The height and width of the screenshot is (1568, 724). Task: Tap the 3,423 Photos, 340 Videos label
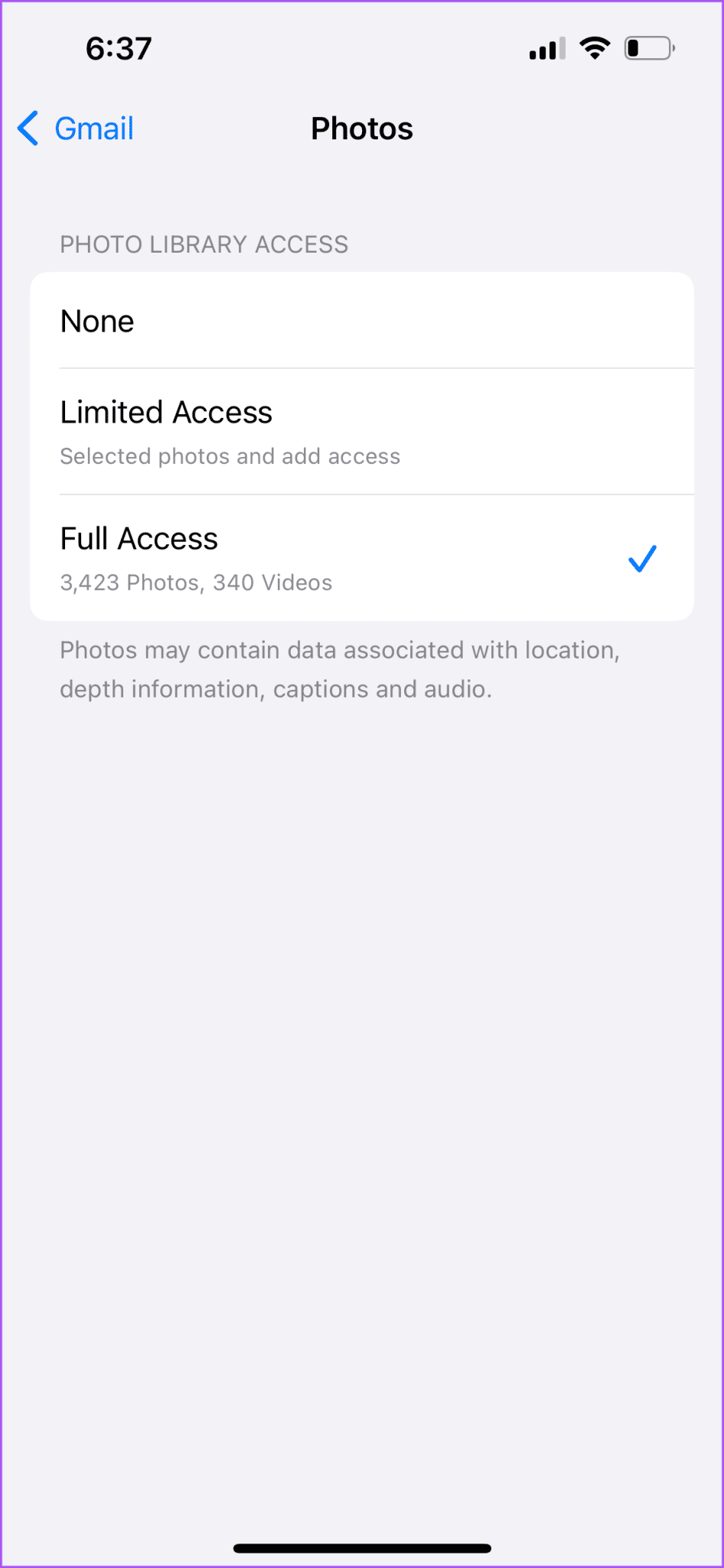196,582
